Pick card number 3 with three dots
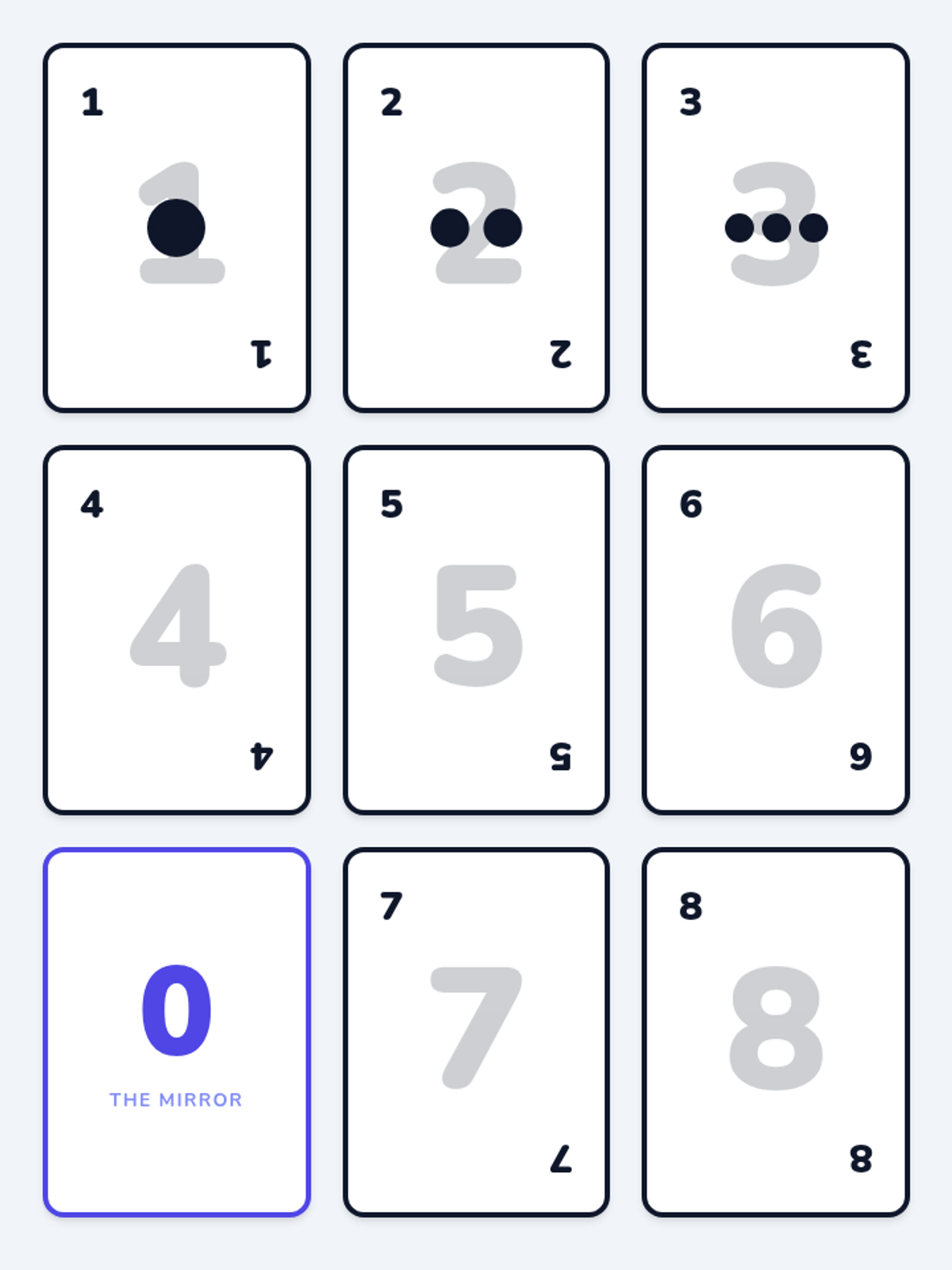The height and width of the screenshot is (1270, 952). (776, 228)
